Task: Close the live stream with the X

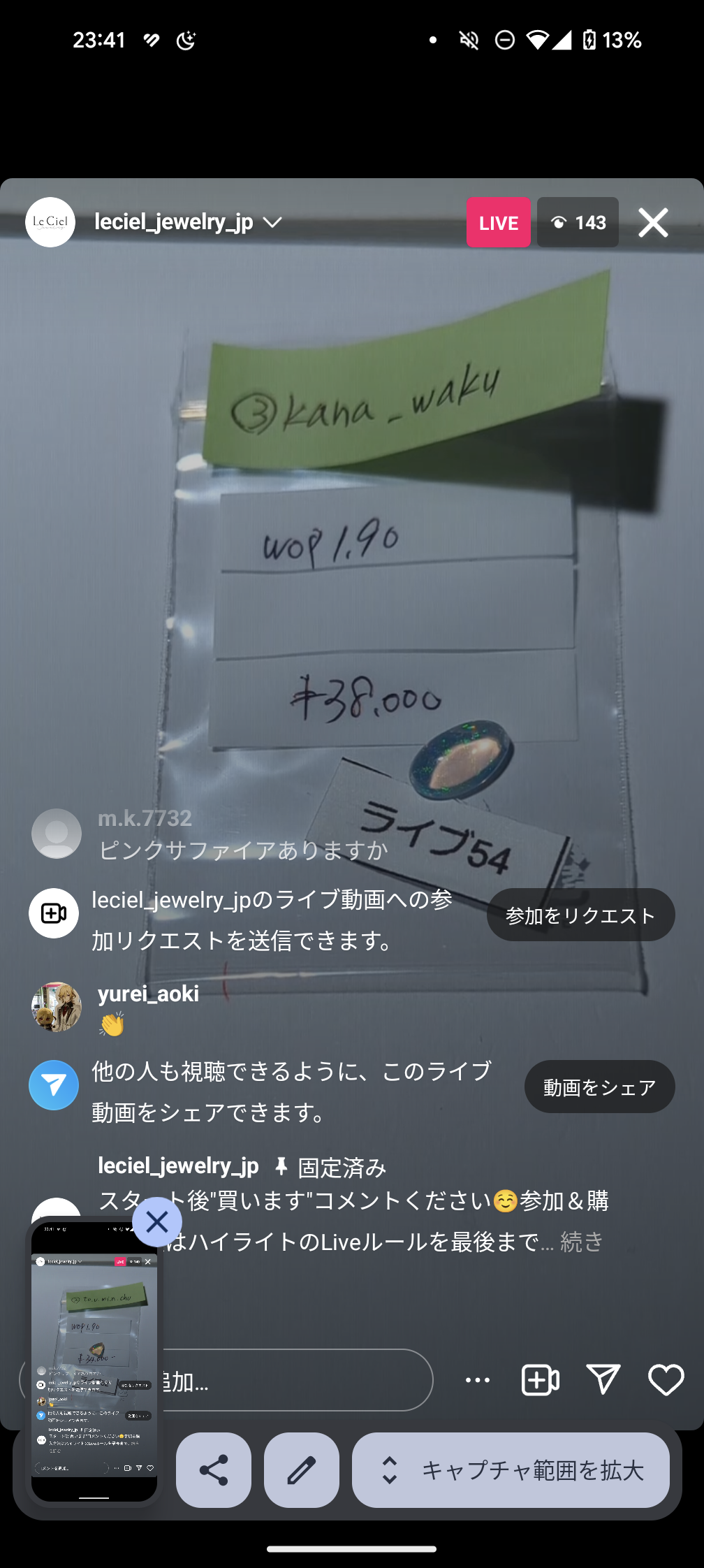Action: click(652, 222)
